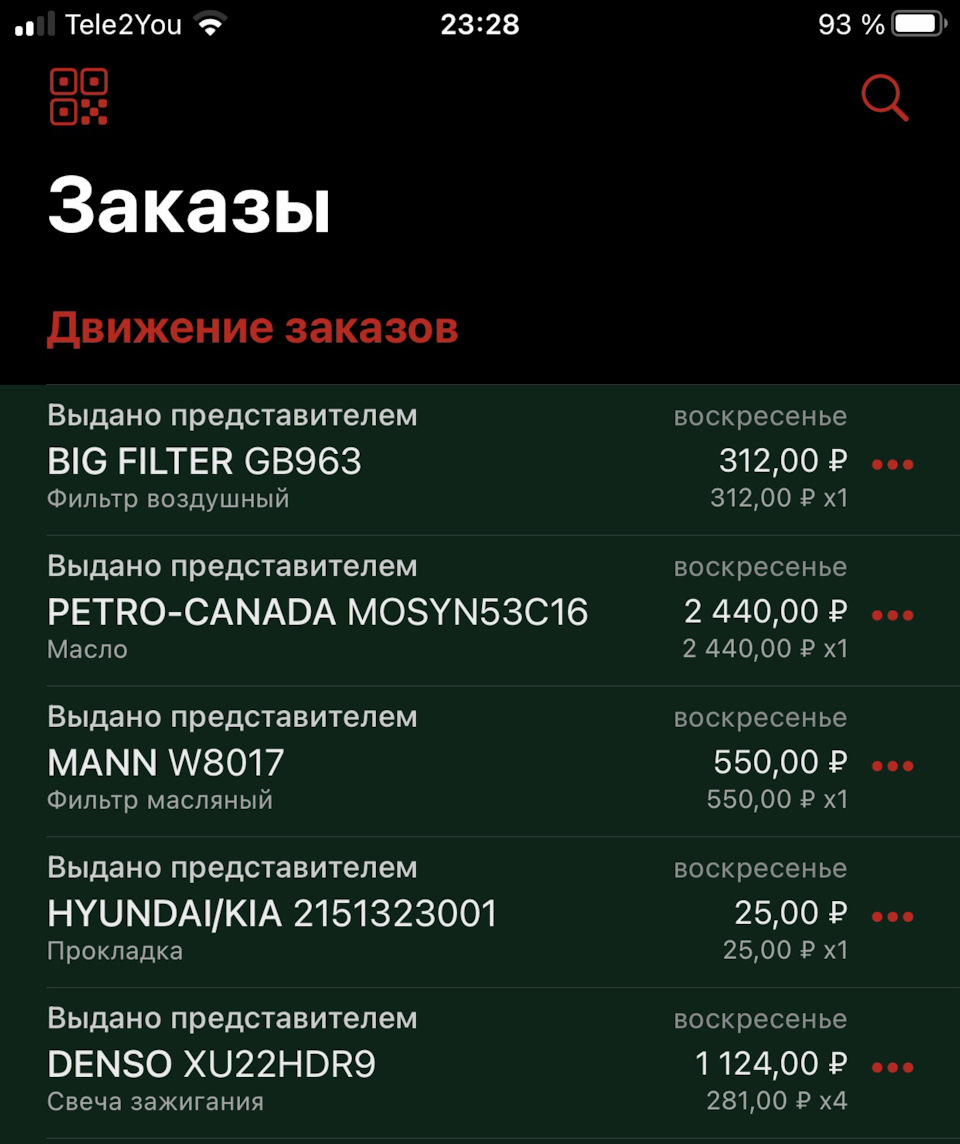
Task: View the DENSO XU22HDR9 order details
Action: 400,1065
